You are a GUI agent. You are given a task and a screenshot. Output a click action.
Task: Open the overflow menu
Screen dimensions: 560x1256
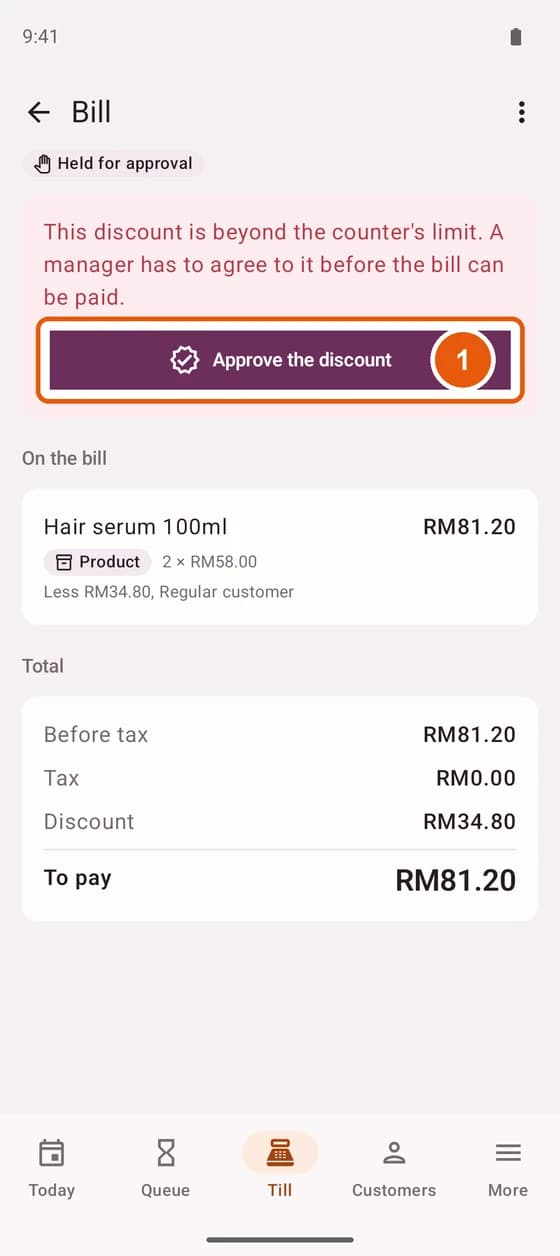pos(521,112)
